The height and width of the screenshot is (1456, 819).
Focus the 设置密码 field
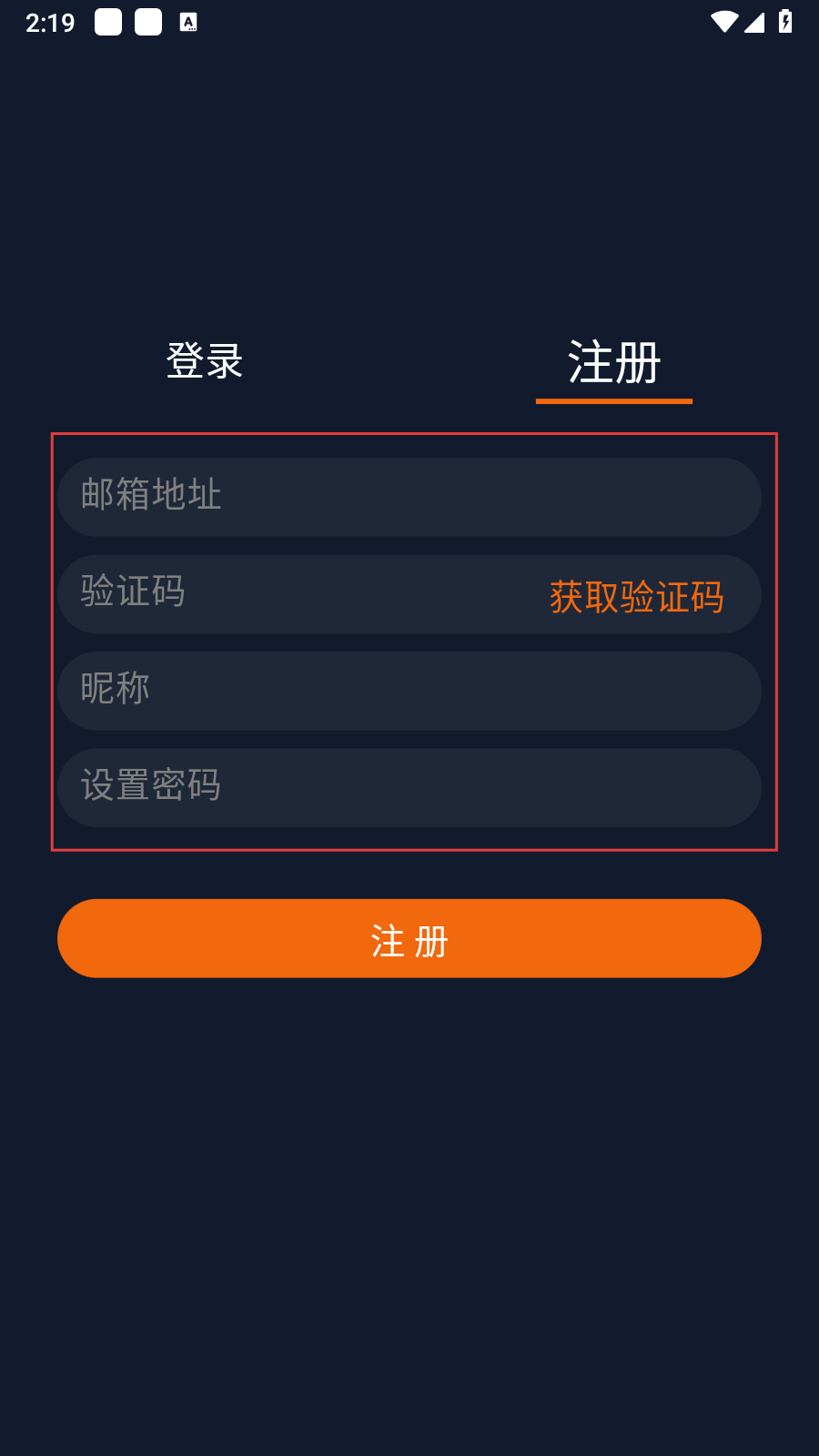coord(409,787)
